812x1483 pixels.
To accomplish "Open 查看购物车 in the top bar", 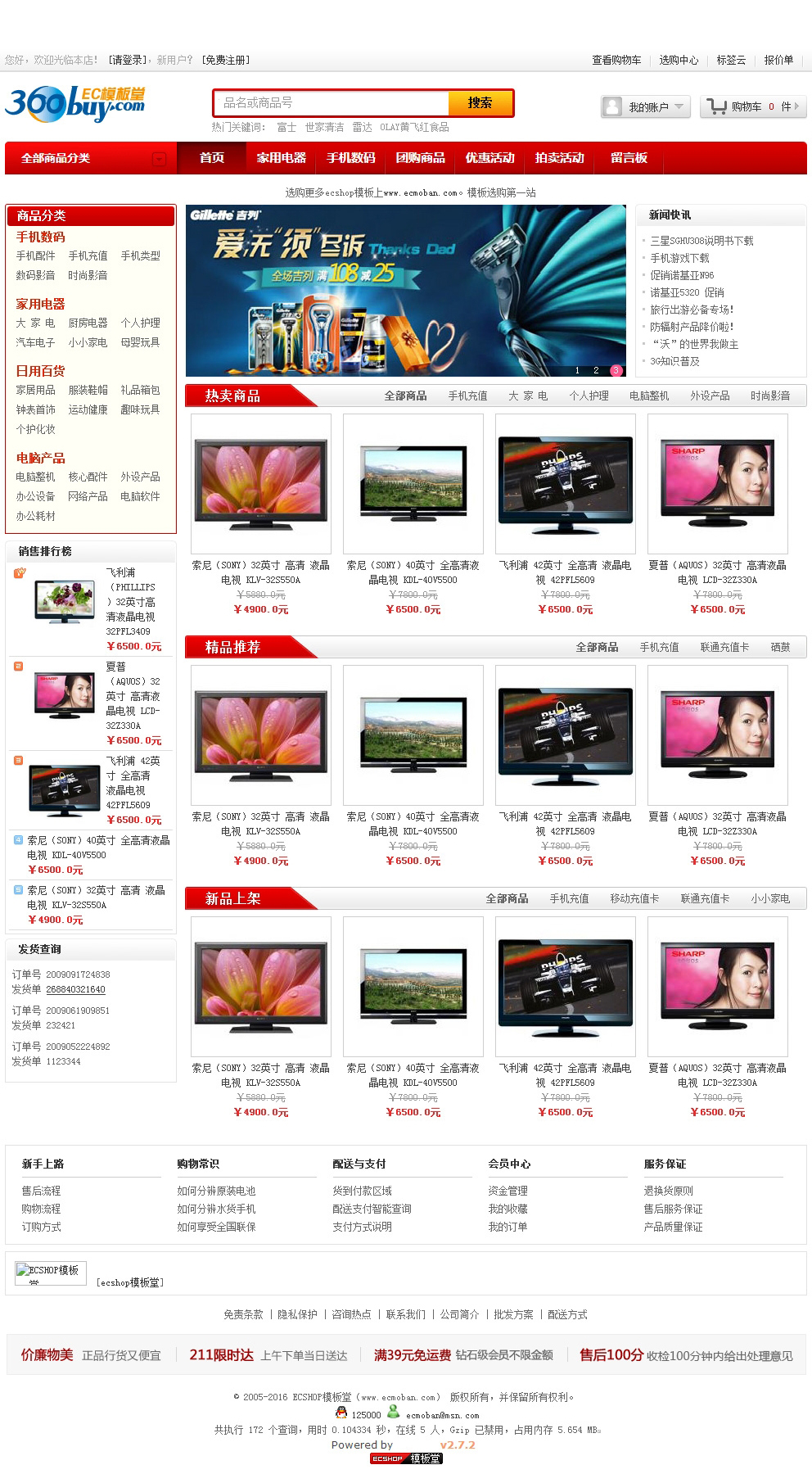I will tap(616, 60).
